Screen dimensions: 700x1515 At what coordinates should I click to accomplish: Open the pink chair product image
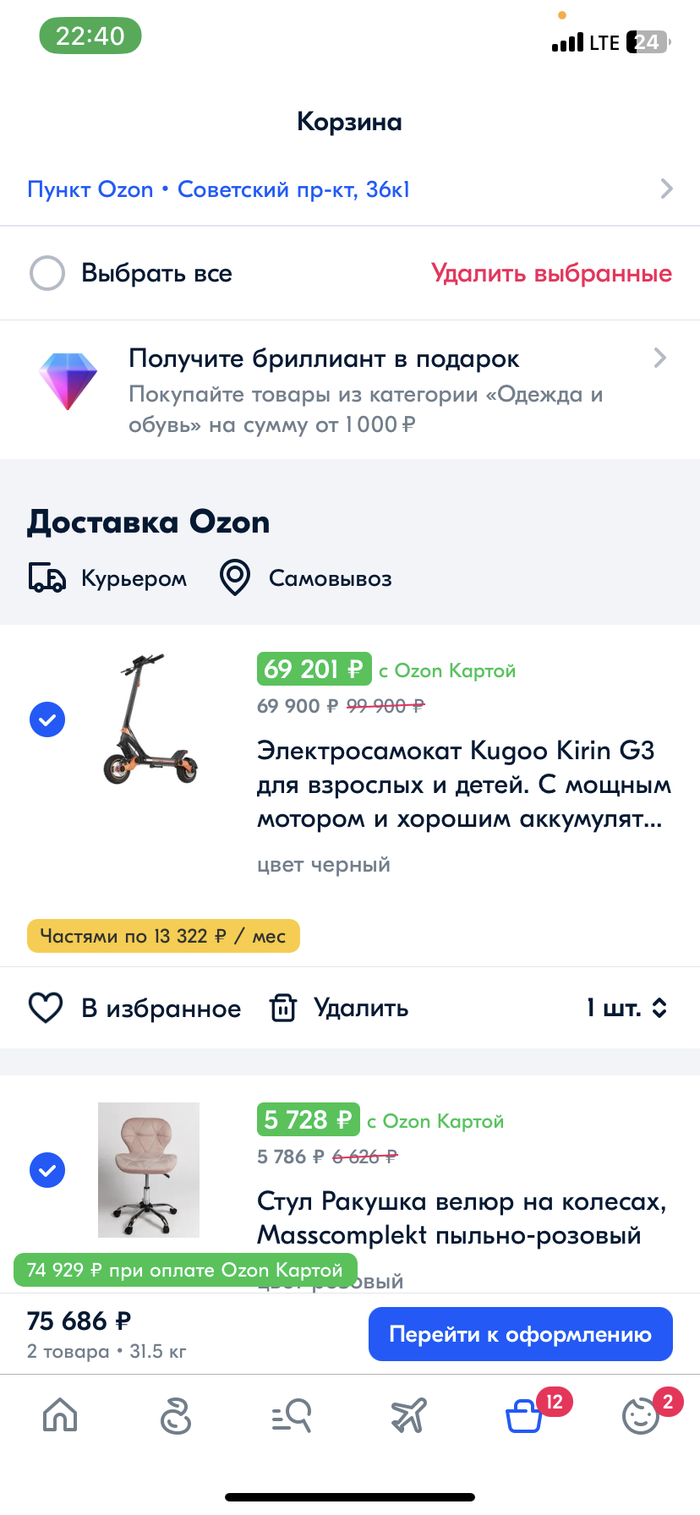tap(148, 1169)
